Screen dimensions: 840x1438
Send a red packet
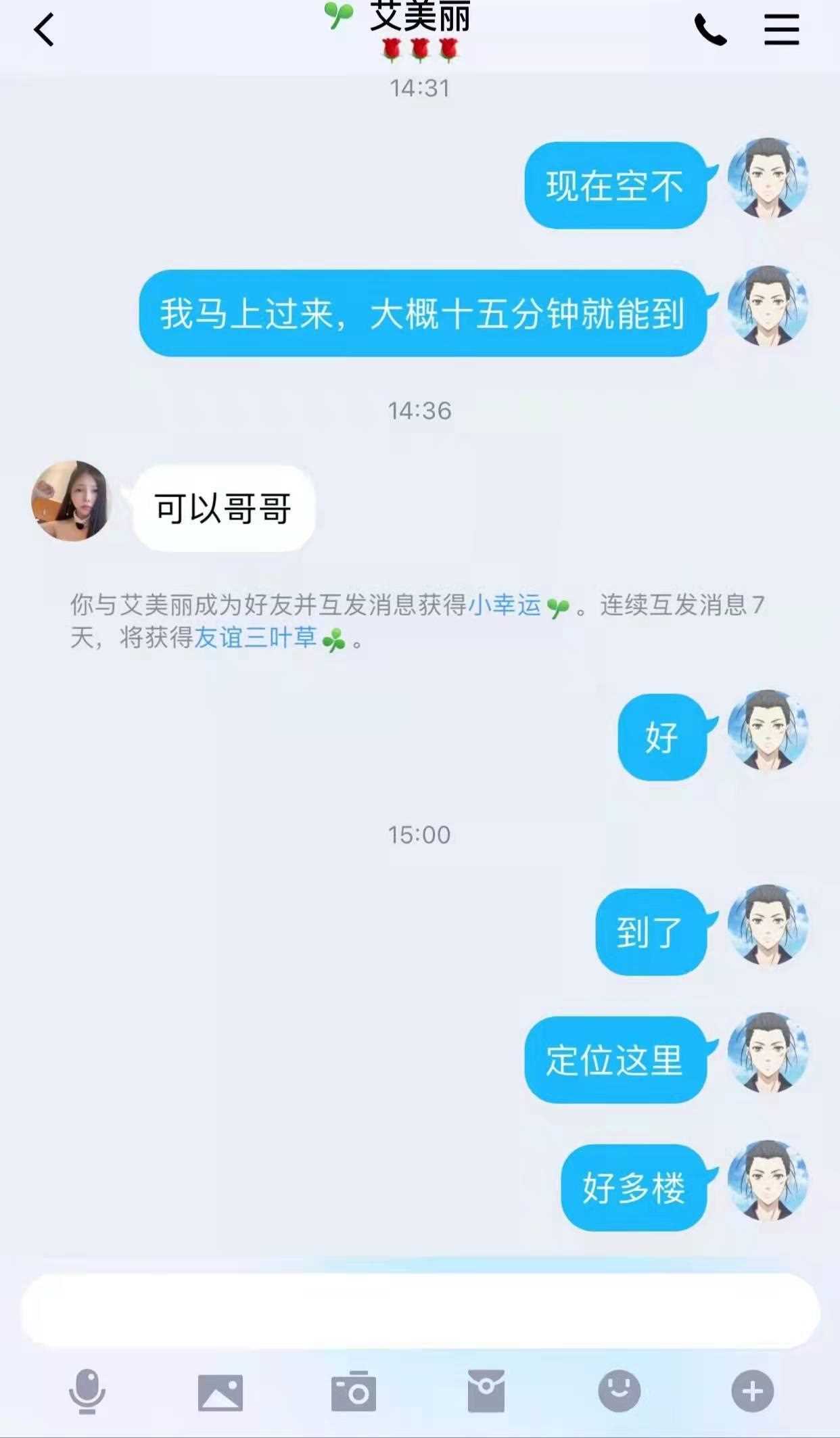point(486,1391)
